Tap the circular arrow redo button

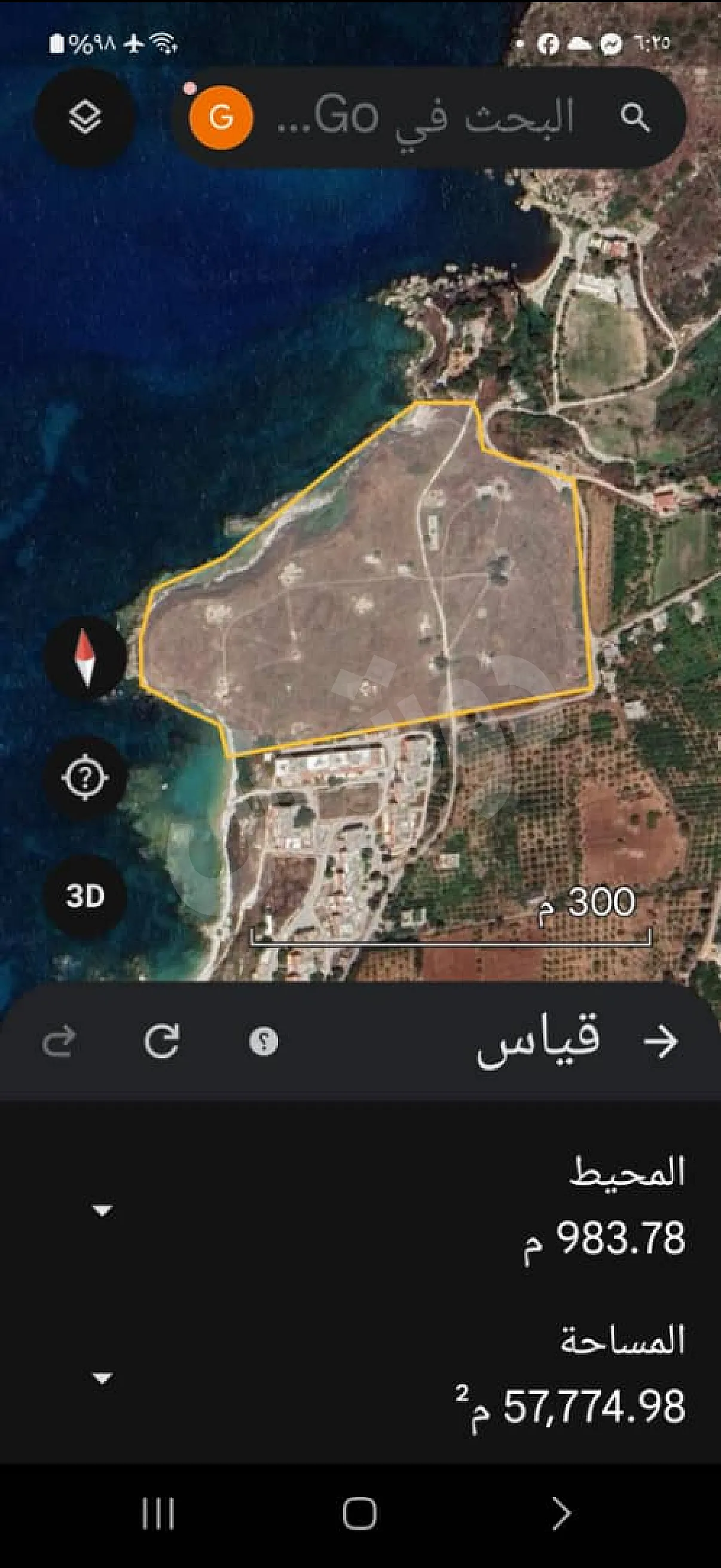[x=162, y=1042]
